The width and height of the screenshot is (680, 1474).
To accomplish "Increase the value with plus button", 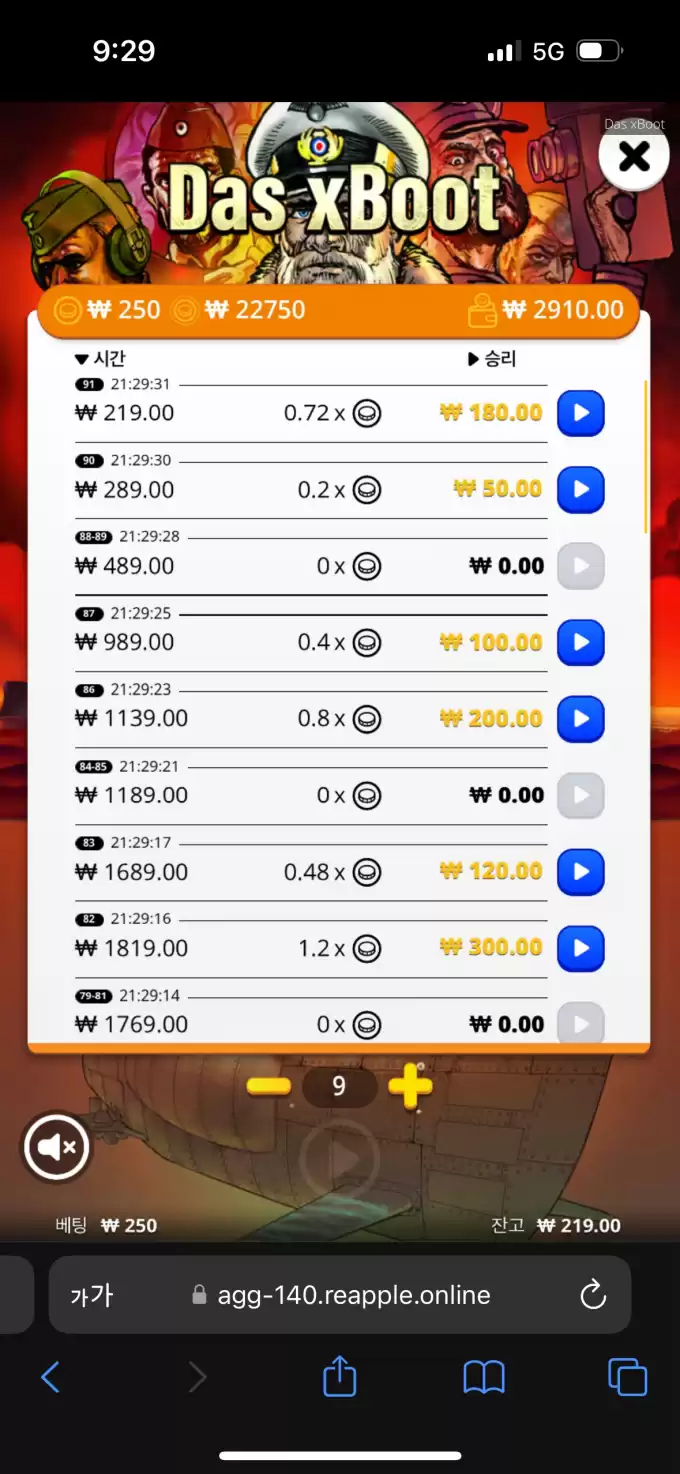I will click(410, 1086).
